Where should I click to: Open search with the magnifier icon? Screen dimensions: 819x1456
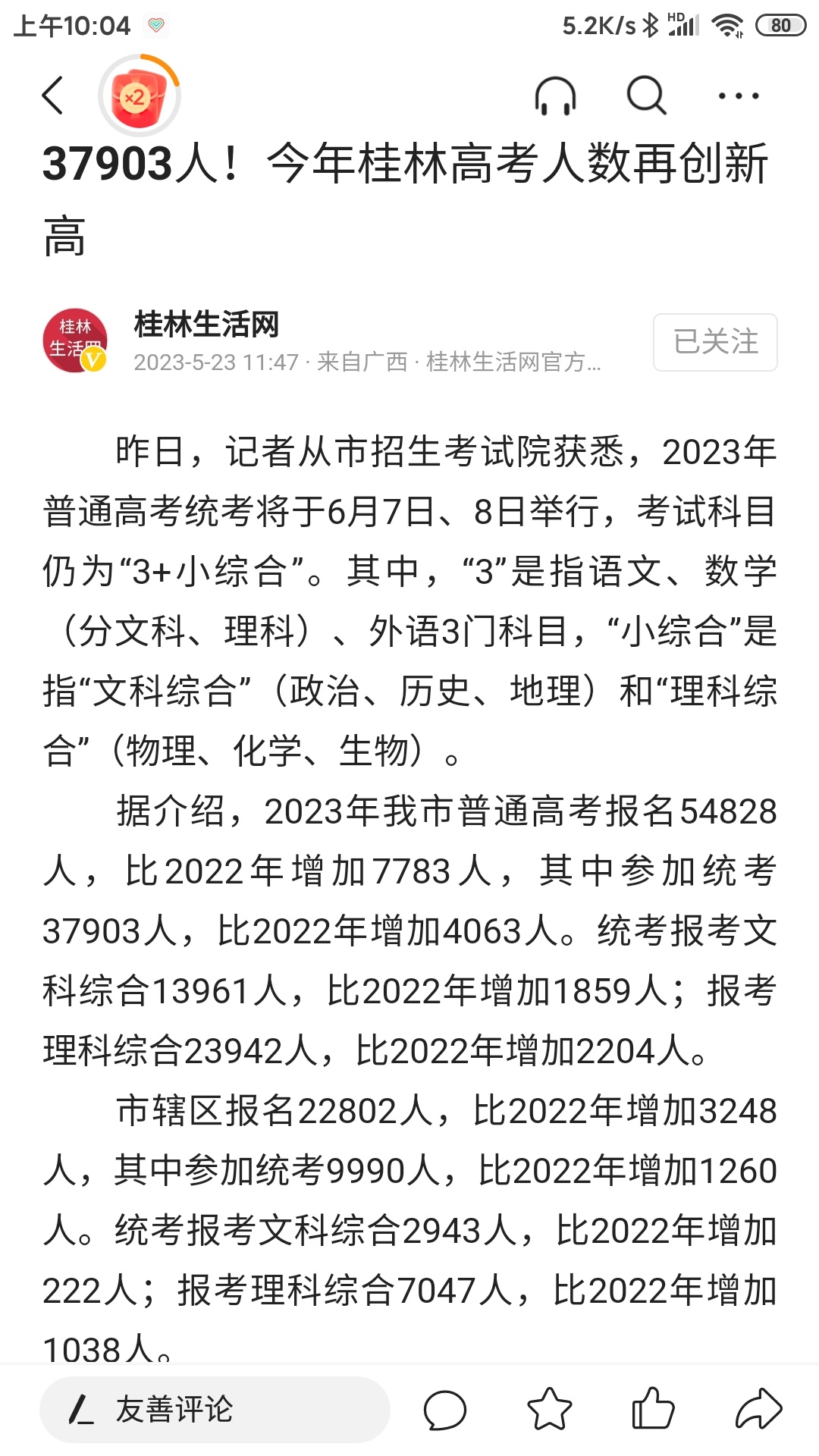[646, 96]
